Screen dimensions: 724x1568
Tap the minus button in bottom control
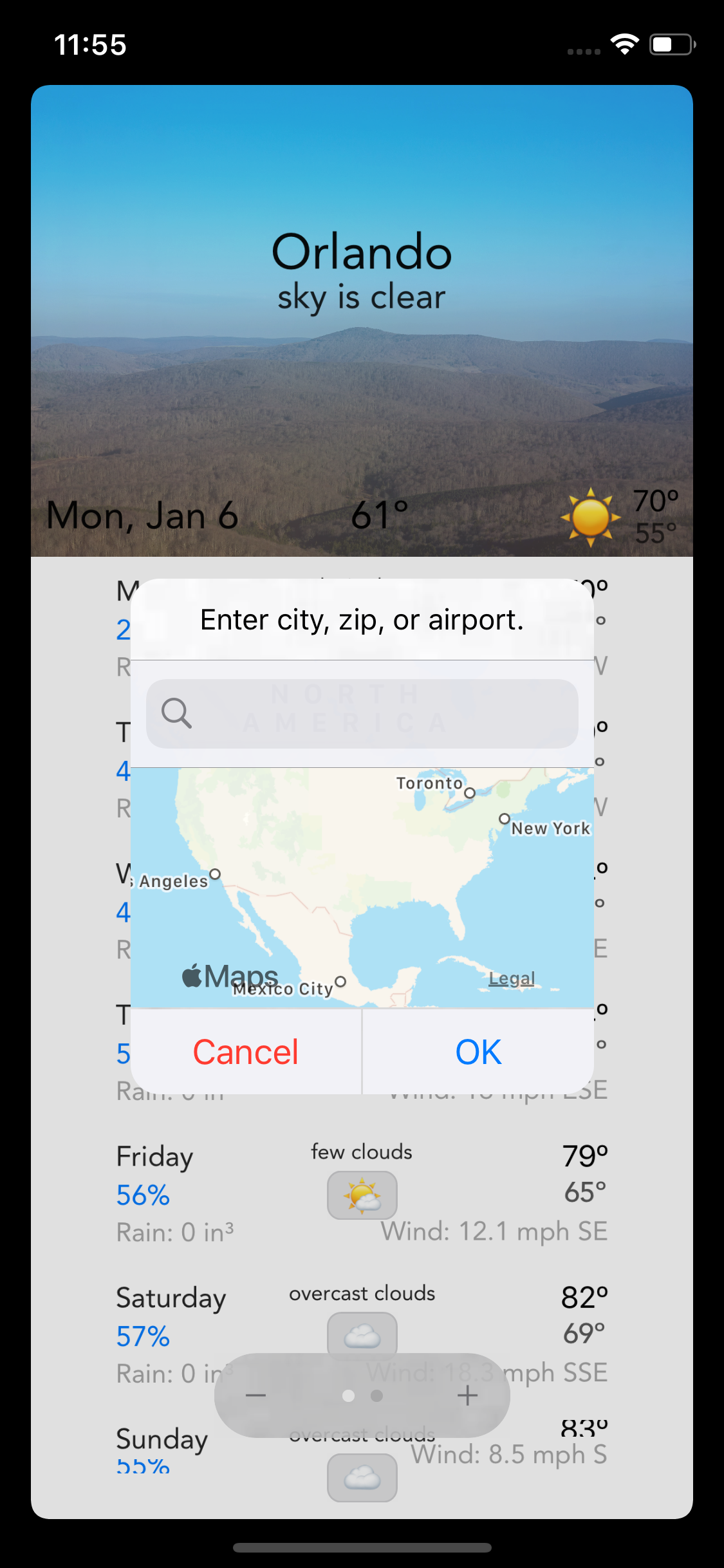(256, 1395)
